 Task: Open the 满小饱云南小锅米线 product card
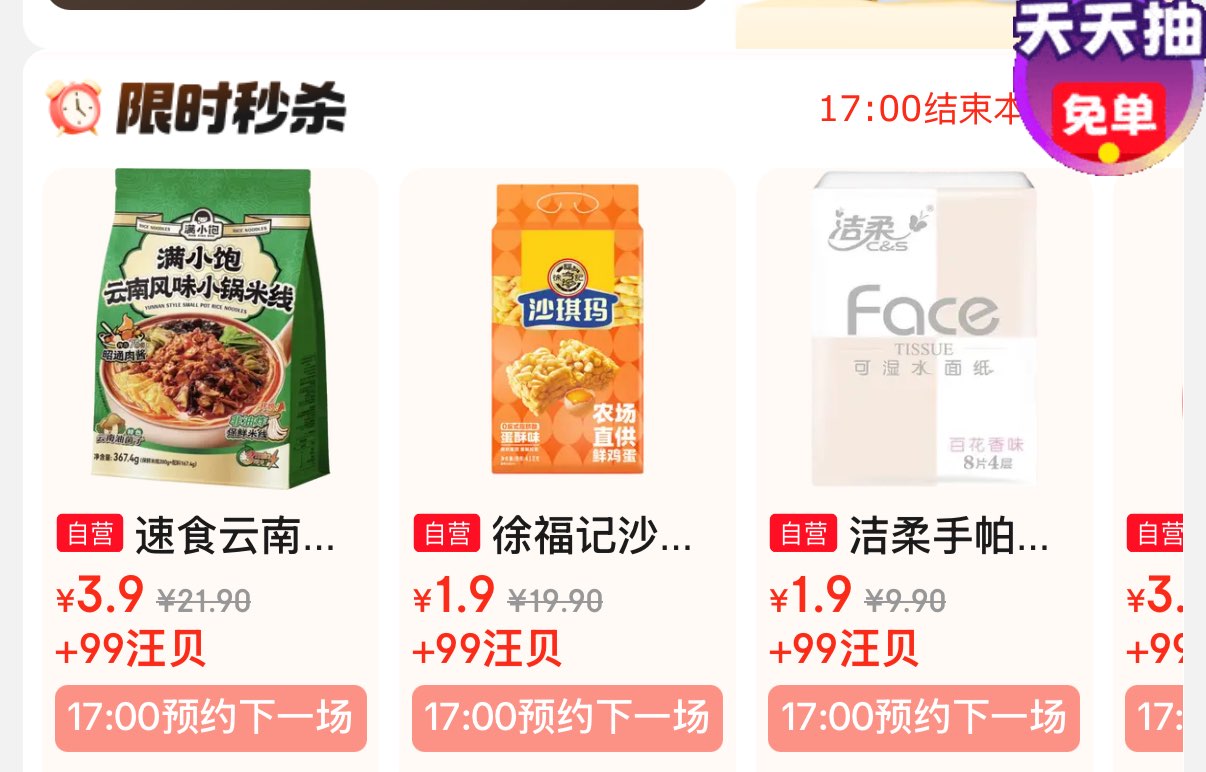(x=209, y=330)
